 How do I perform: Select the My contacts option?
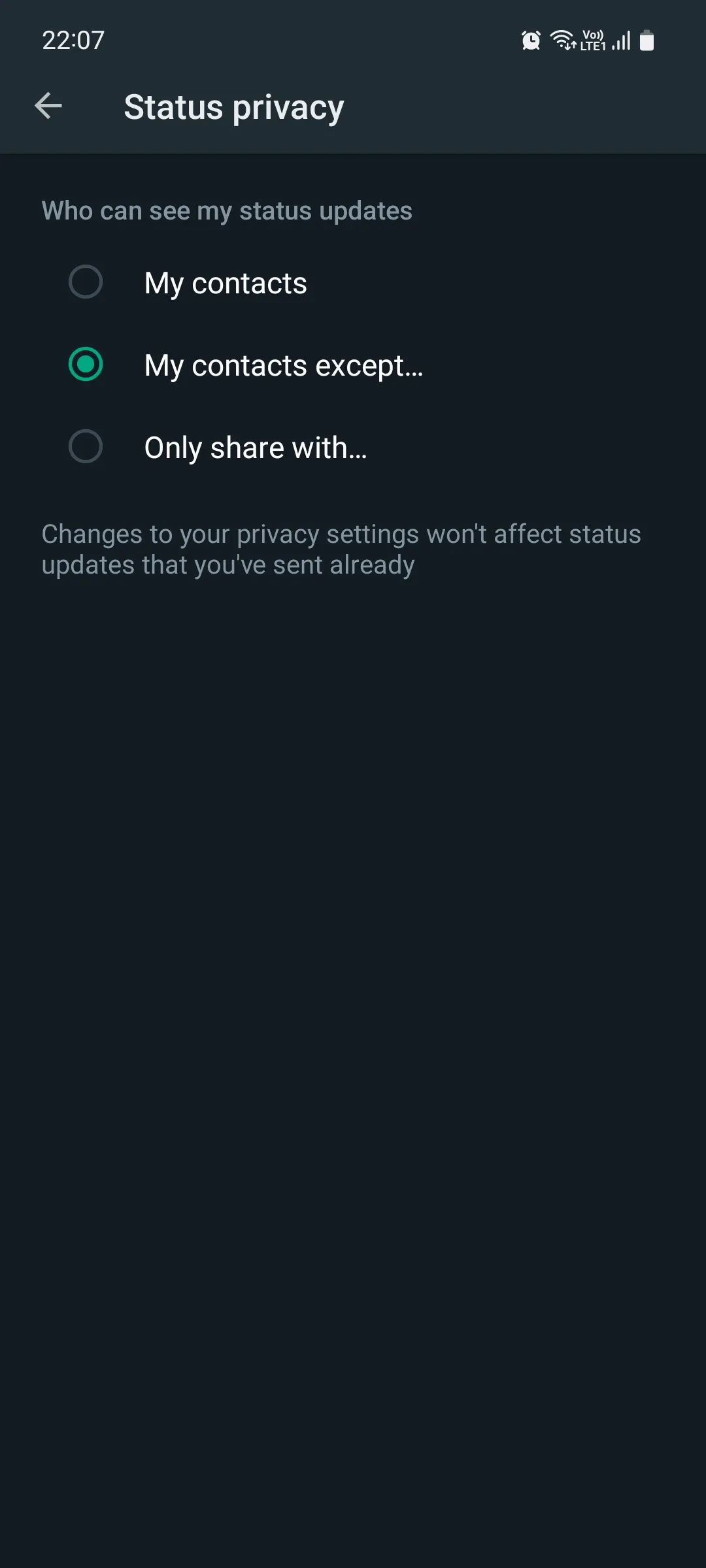point(86,282)
